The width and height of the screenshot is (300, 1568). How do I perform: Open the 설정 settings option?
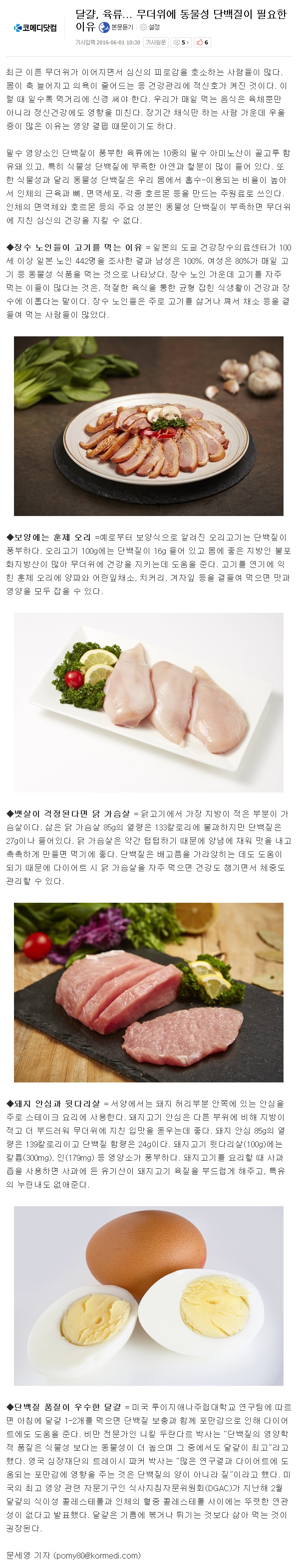150,27
